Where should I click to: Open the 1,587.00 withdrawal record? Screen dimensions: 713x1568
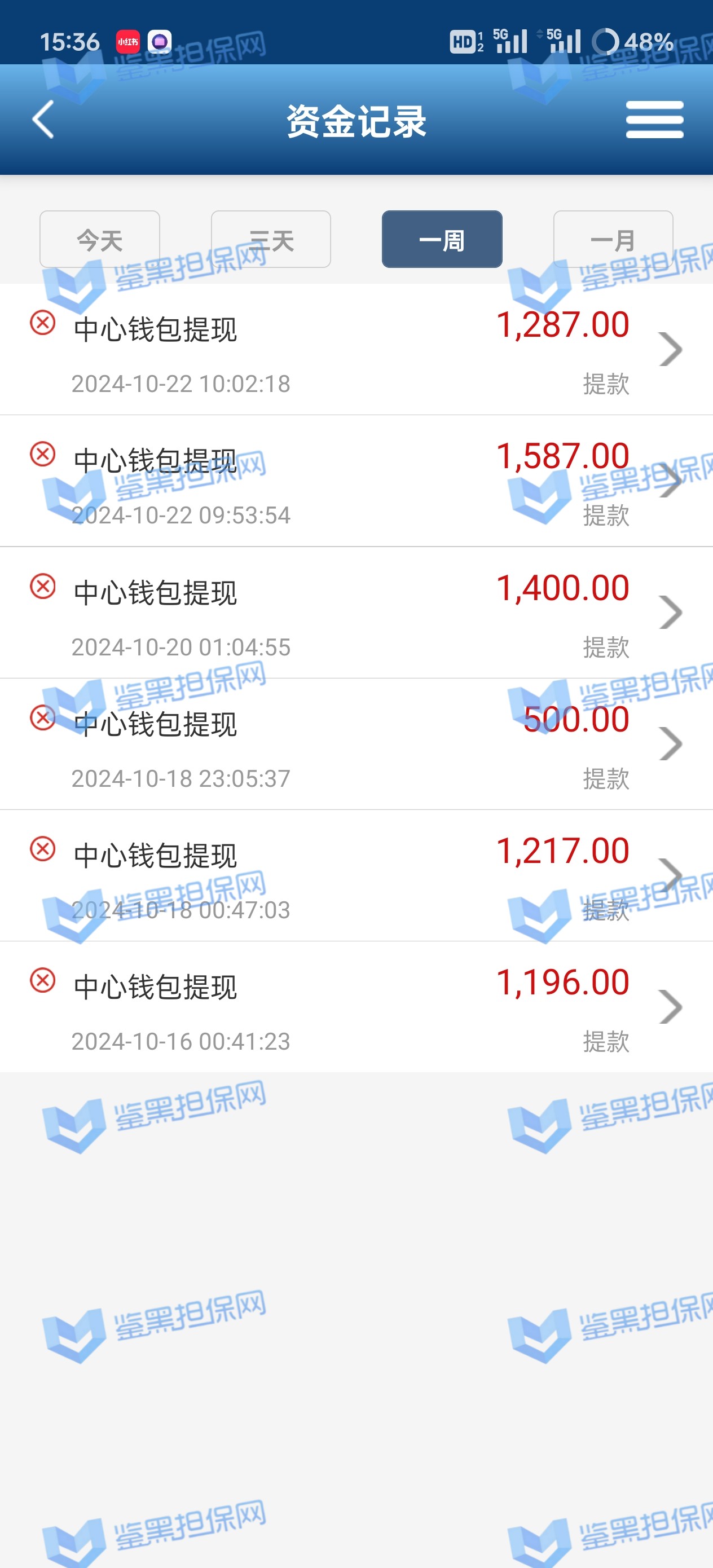click(356, 482)
